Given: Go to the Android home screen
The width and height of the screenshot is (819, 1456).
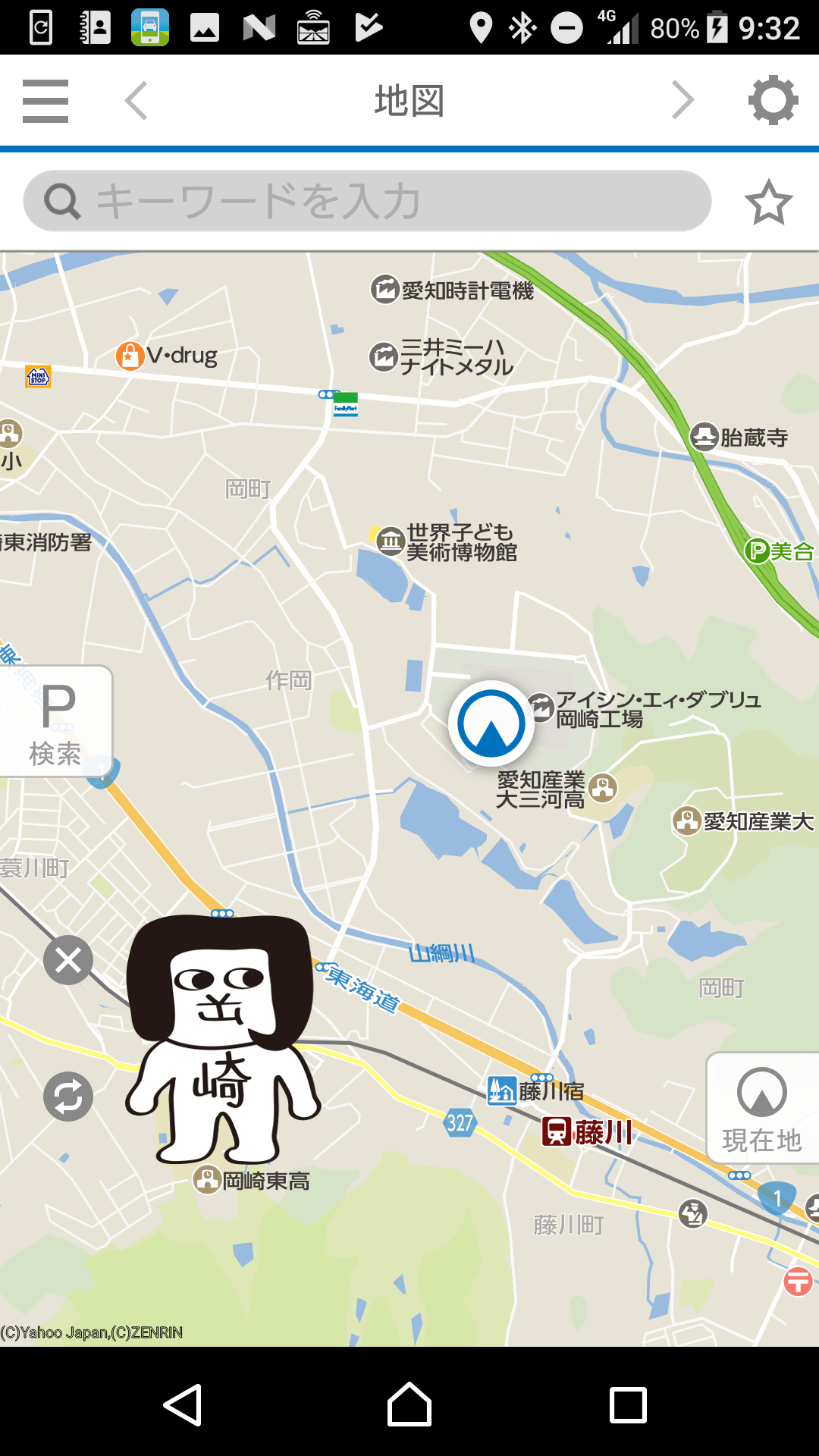Looking at the screenshot, I should (409, 1404).
